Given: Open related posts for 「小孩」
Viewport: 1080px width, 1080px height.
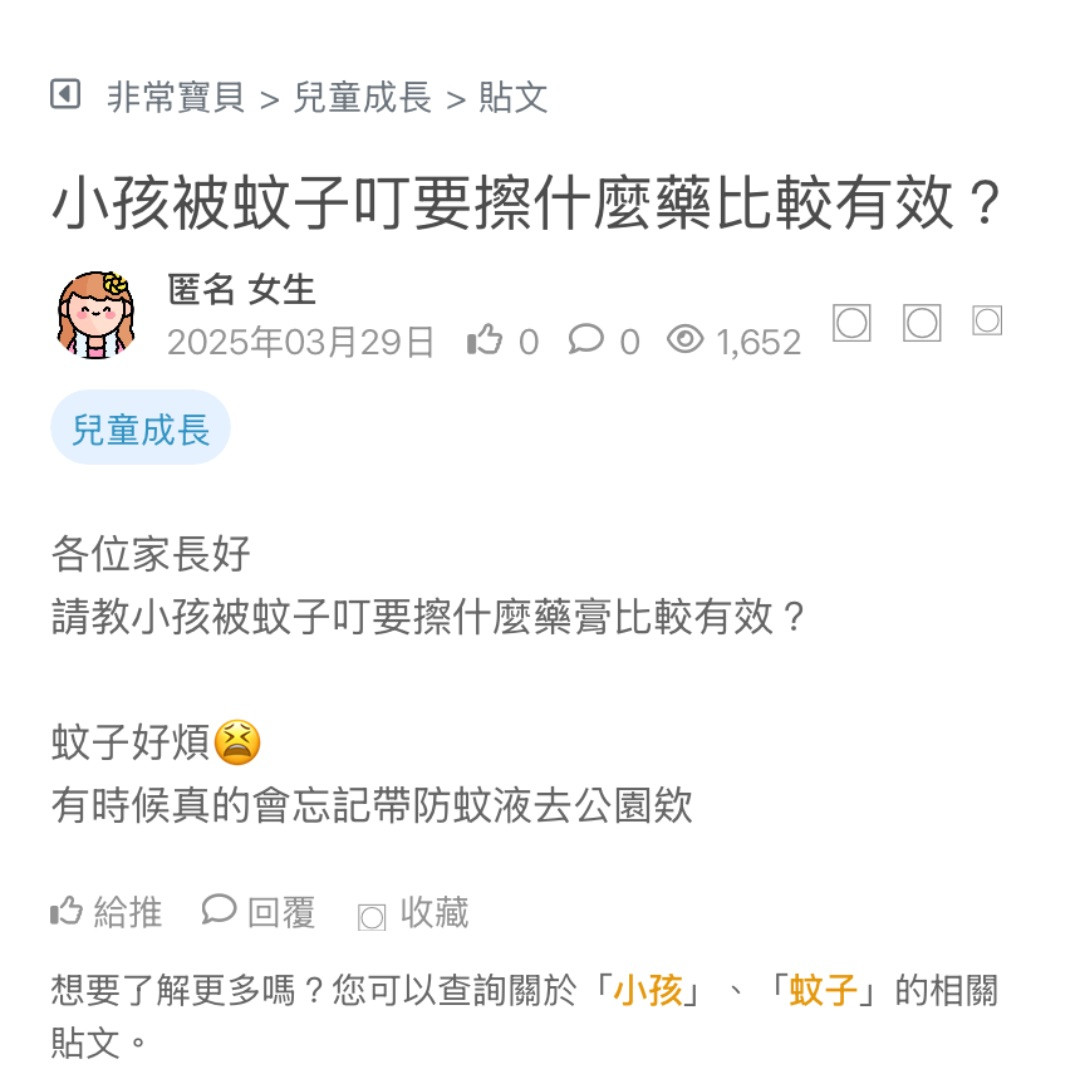Looking at the screenshot, I should pyautogui.click(x=648, y=991).
